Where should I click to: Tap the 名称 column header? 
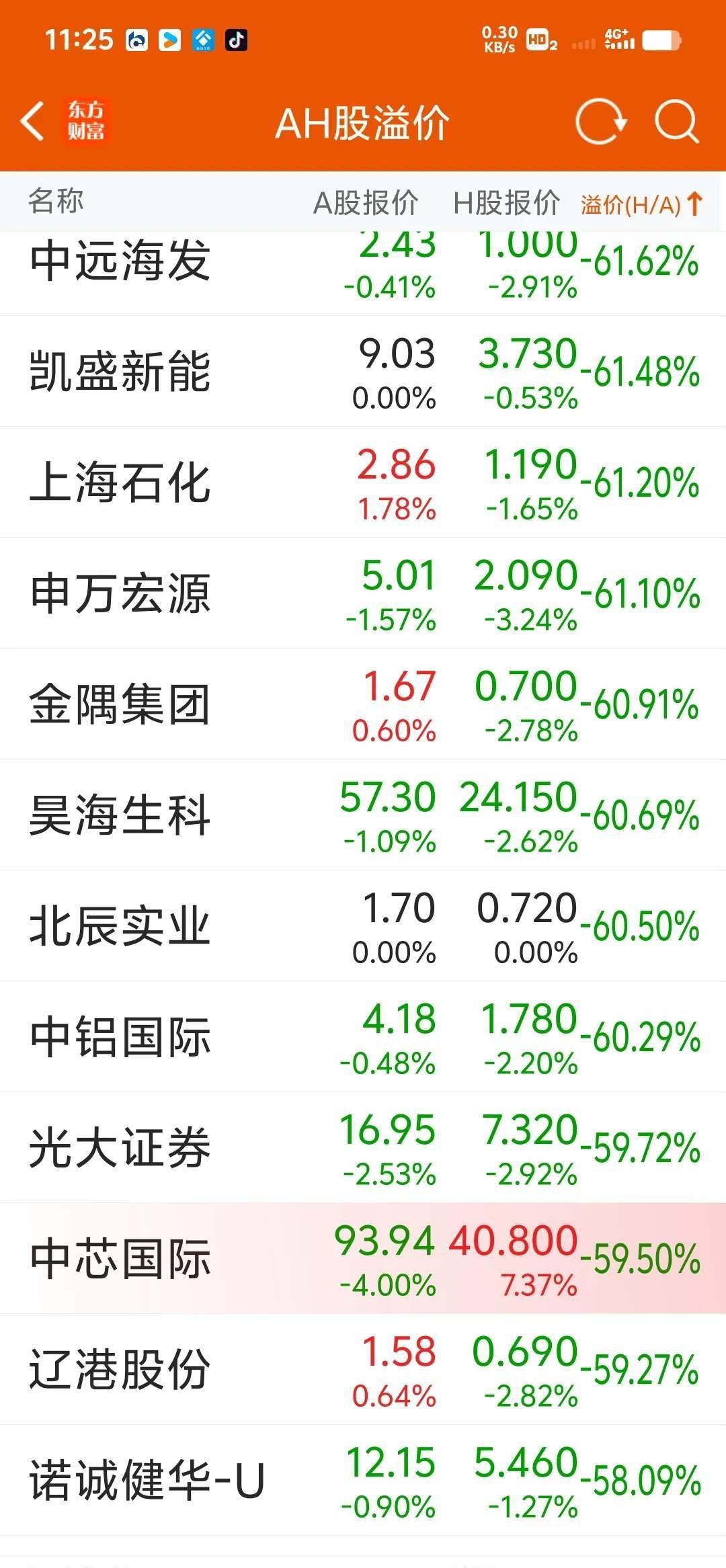(x=56, y=200)
